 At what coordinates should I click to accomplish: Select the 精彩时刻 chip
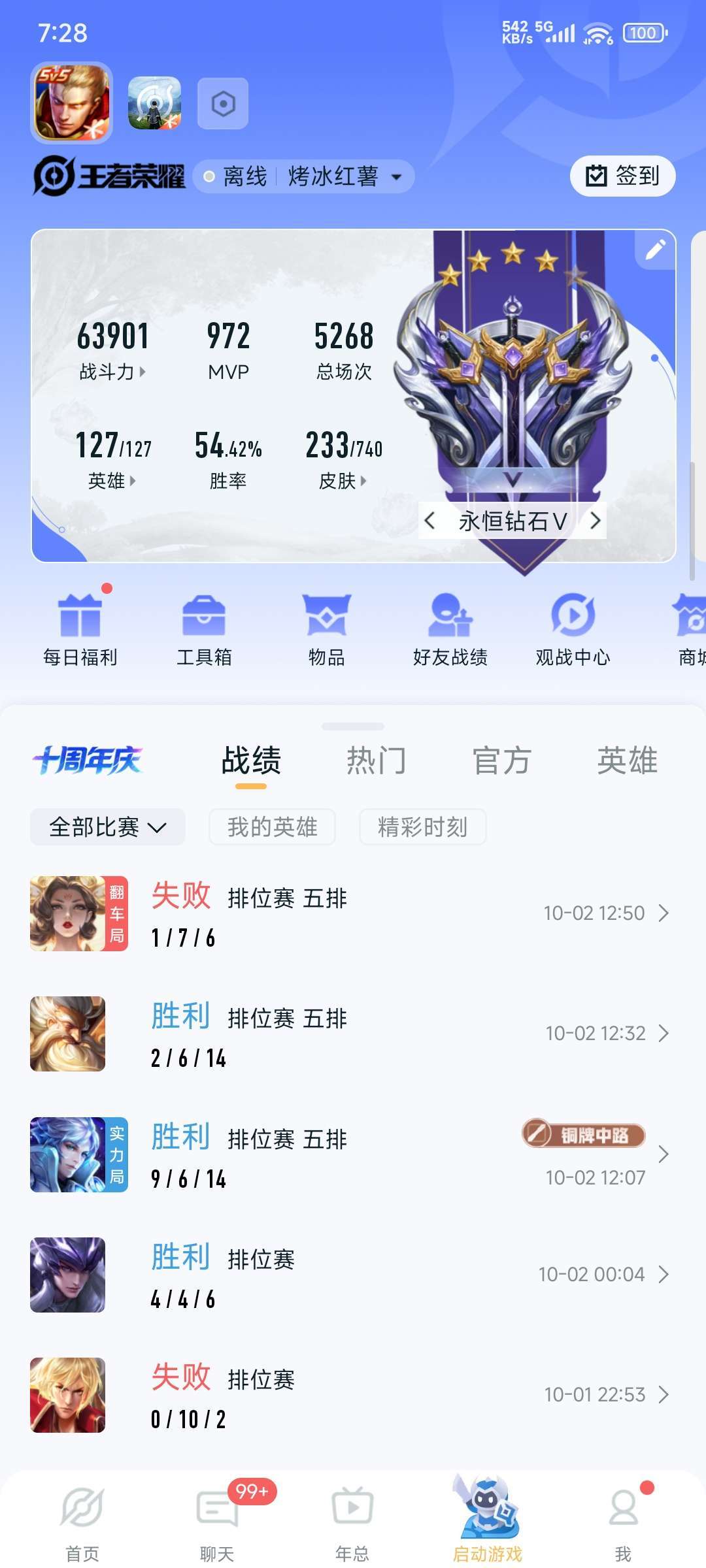(422, 827)
